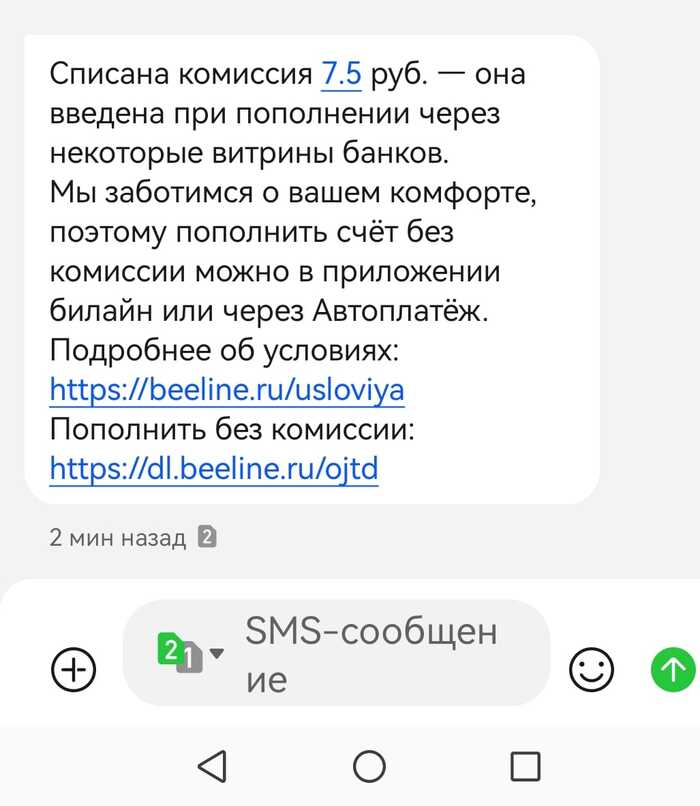
Task: Switch SIM card for sending
Action: click(190, 655)
